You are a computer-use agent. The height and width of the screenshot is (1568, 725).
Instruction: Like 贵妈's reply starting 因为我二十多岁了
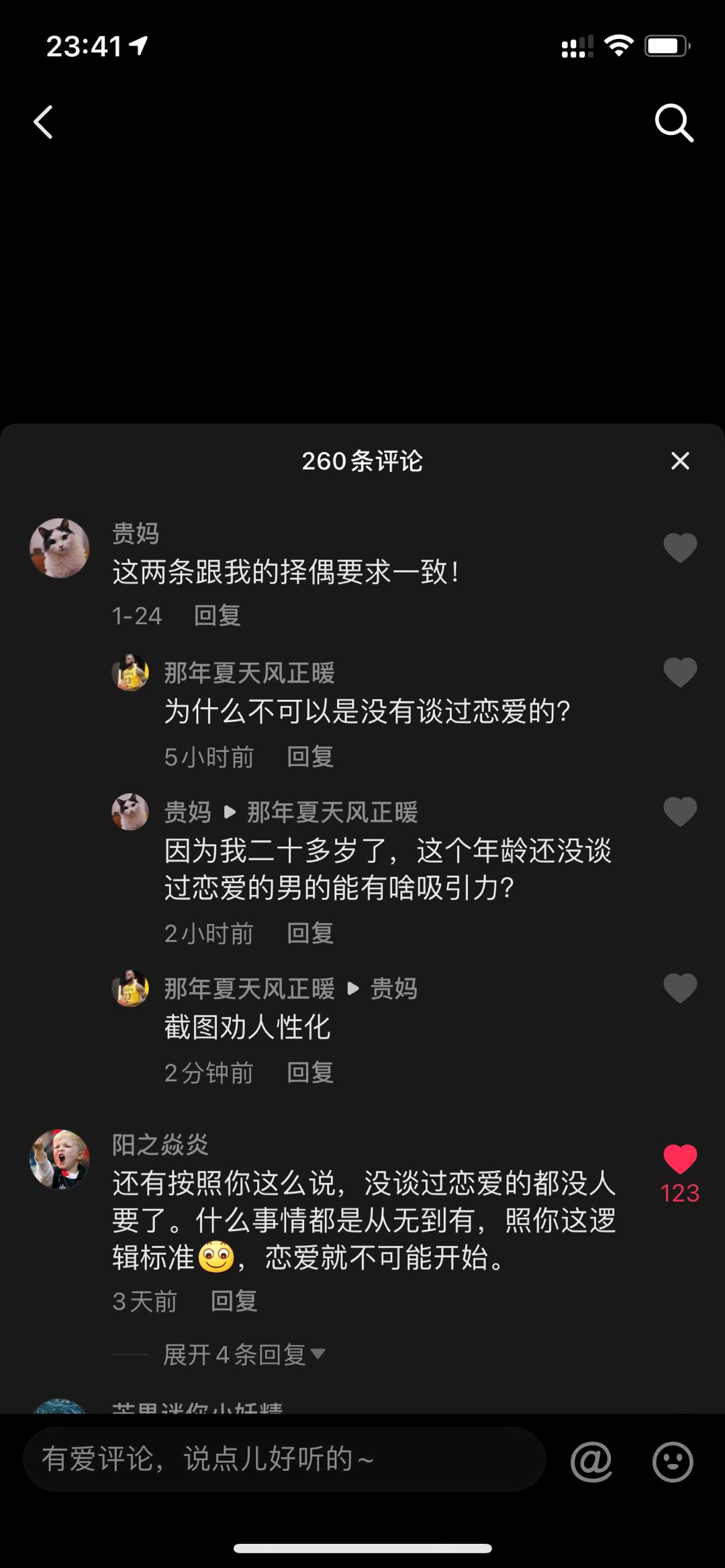680,812
